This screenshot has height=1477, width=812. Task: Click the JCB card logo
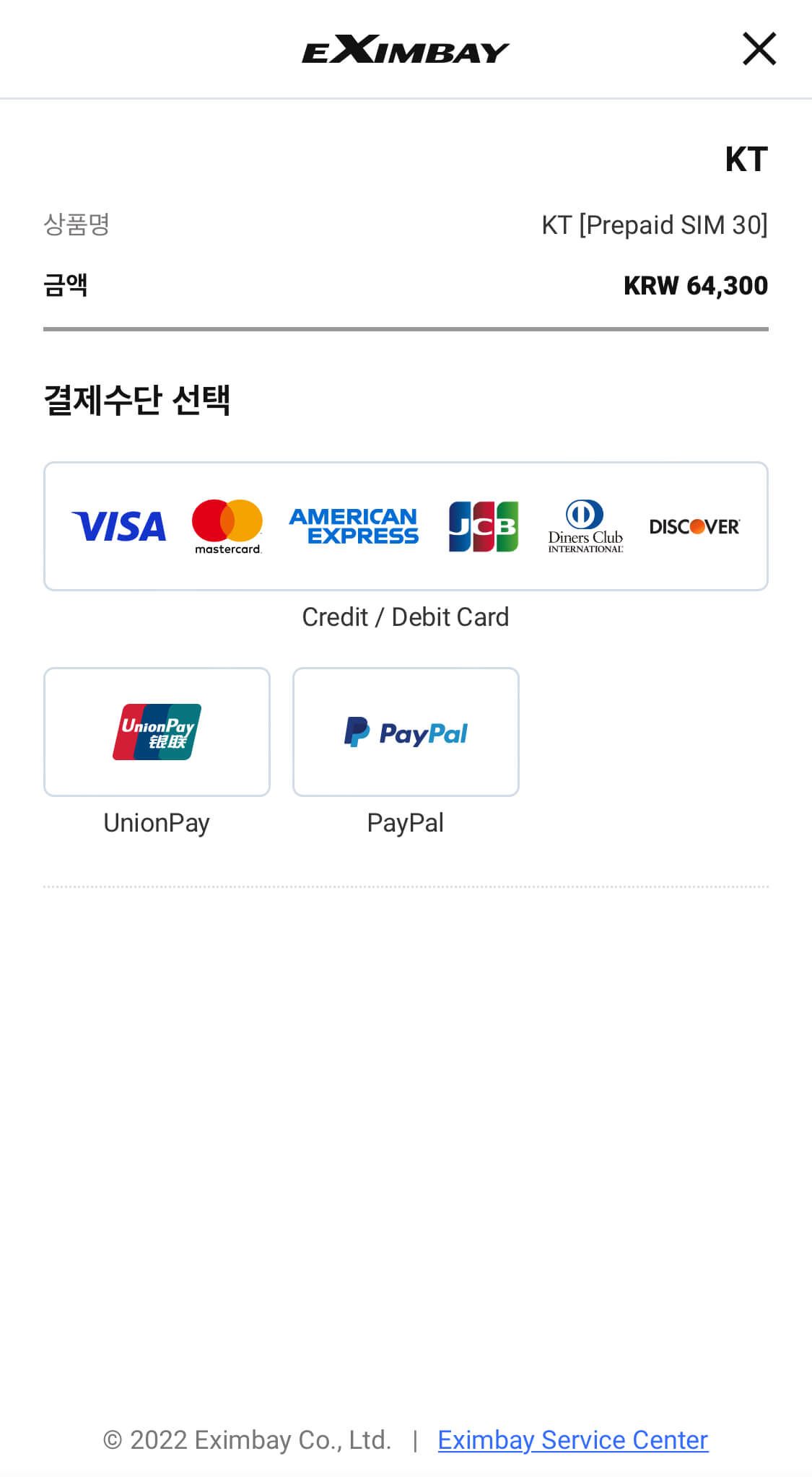(482, 525)
